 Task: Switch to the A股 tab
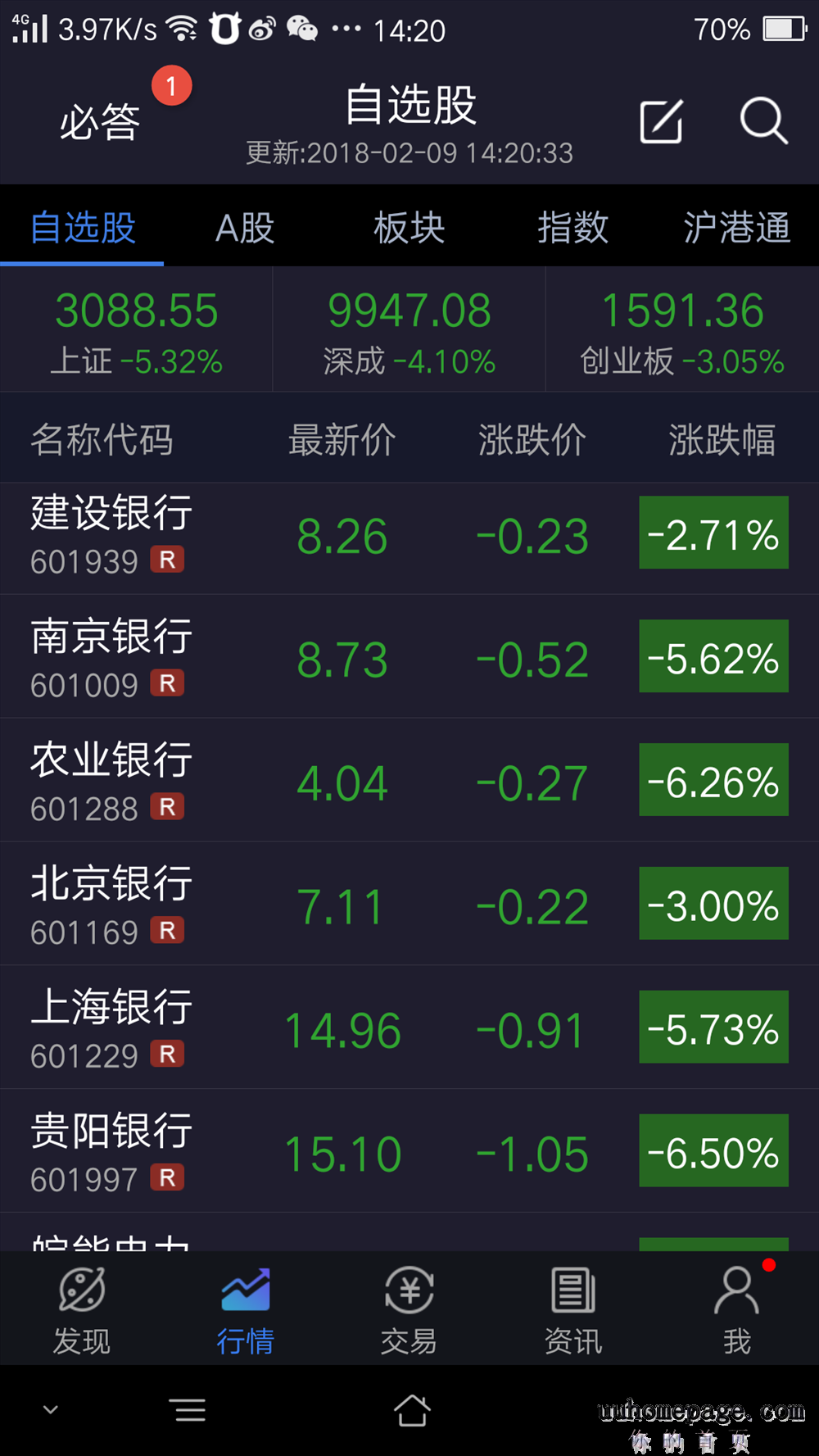245,228
